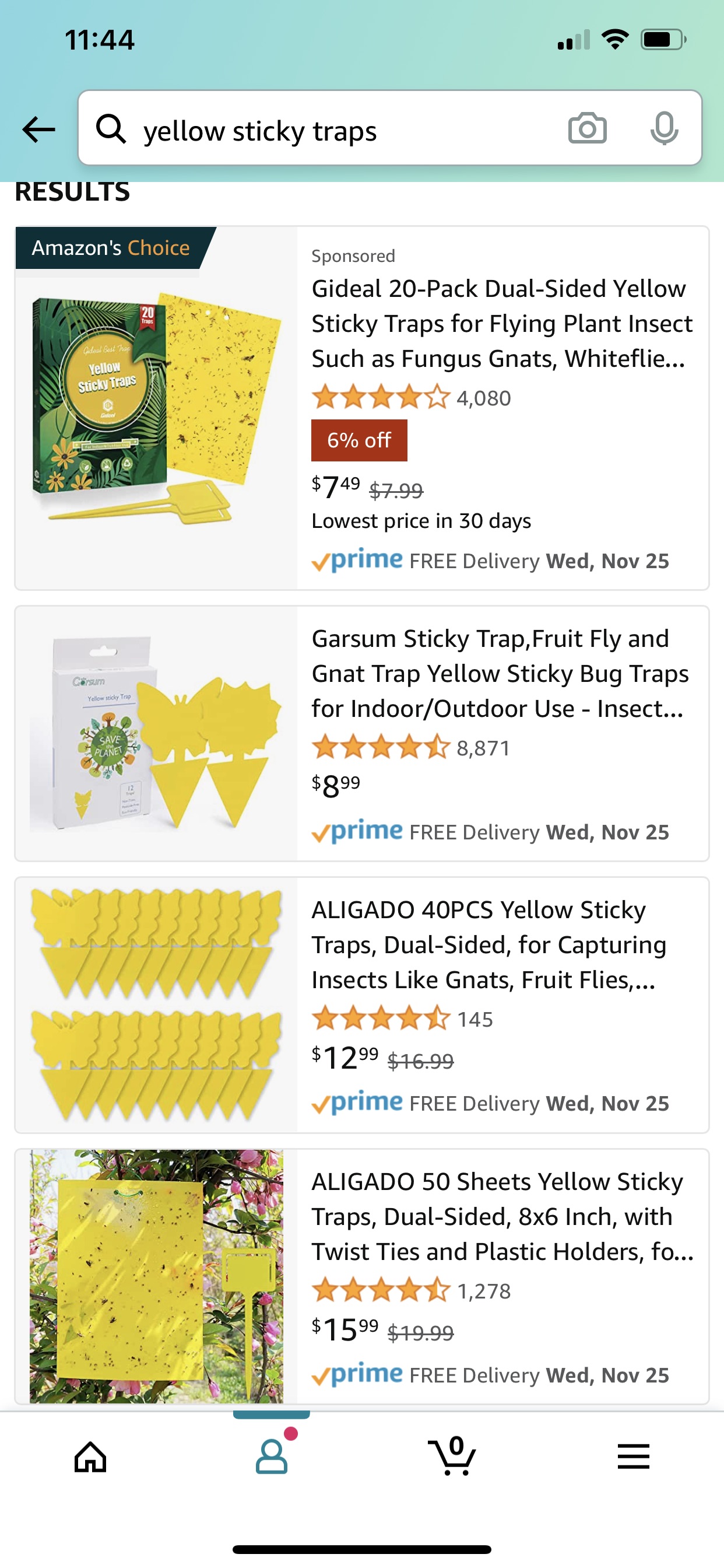The width and height of the screenshot is (724, 1568).
Task: Open the account profile tab
Action: click(271, 1457)
